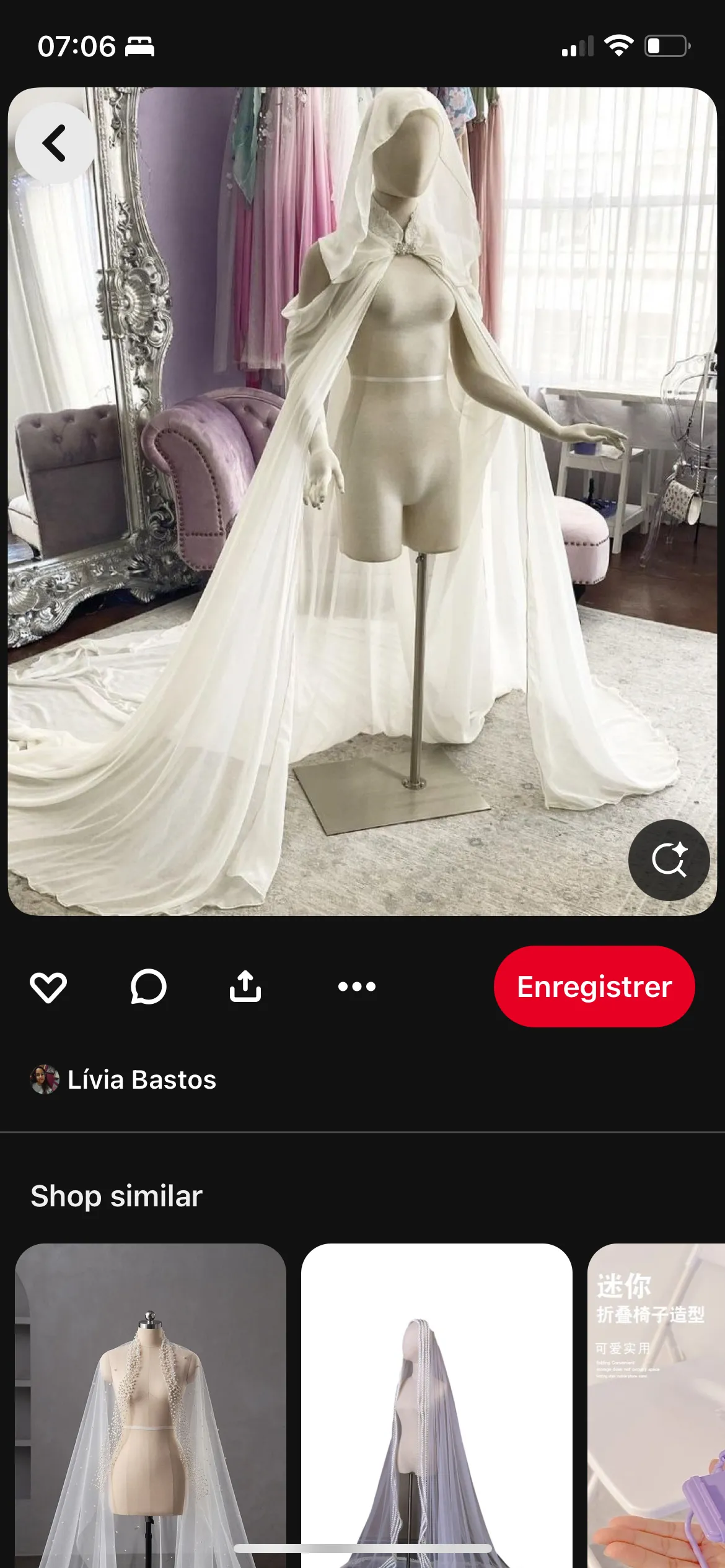Share this pin

click(x=245, y=987)
